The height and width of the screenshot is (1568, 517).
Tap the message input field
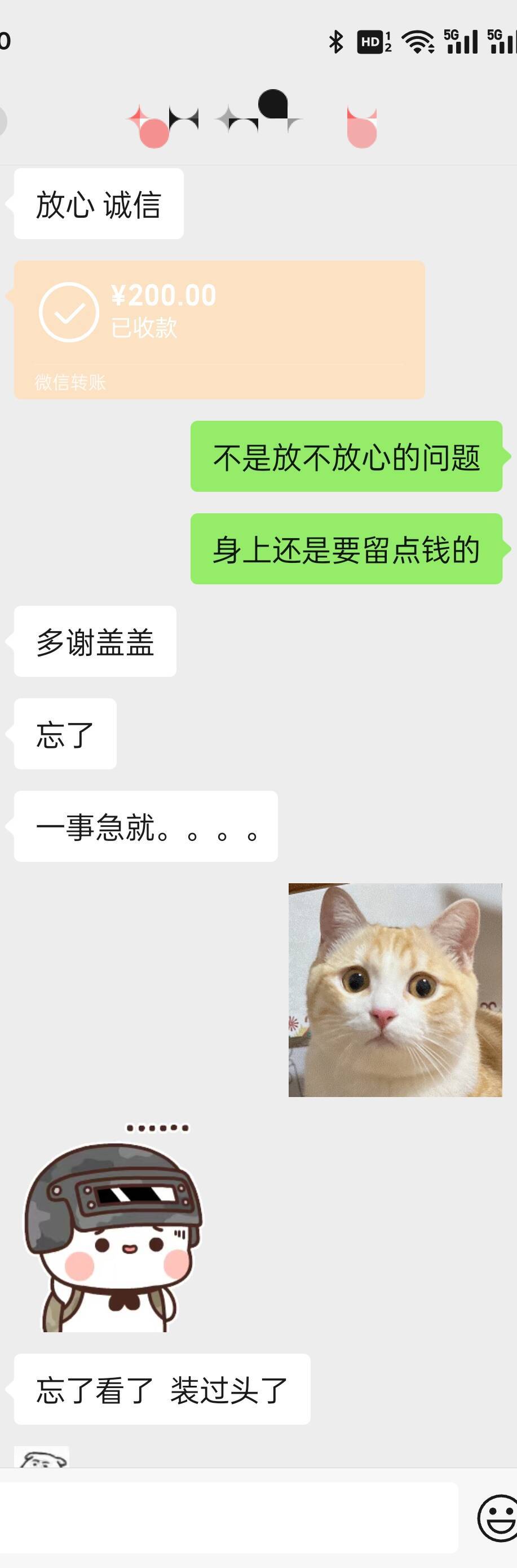(228, 1517)
